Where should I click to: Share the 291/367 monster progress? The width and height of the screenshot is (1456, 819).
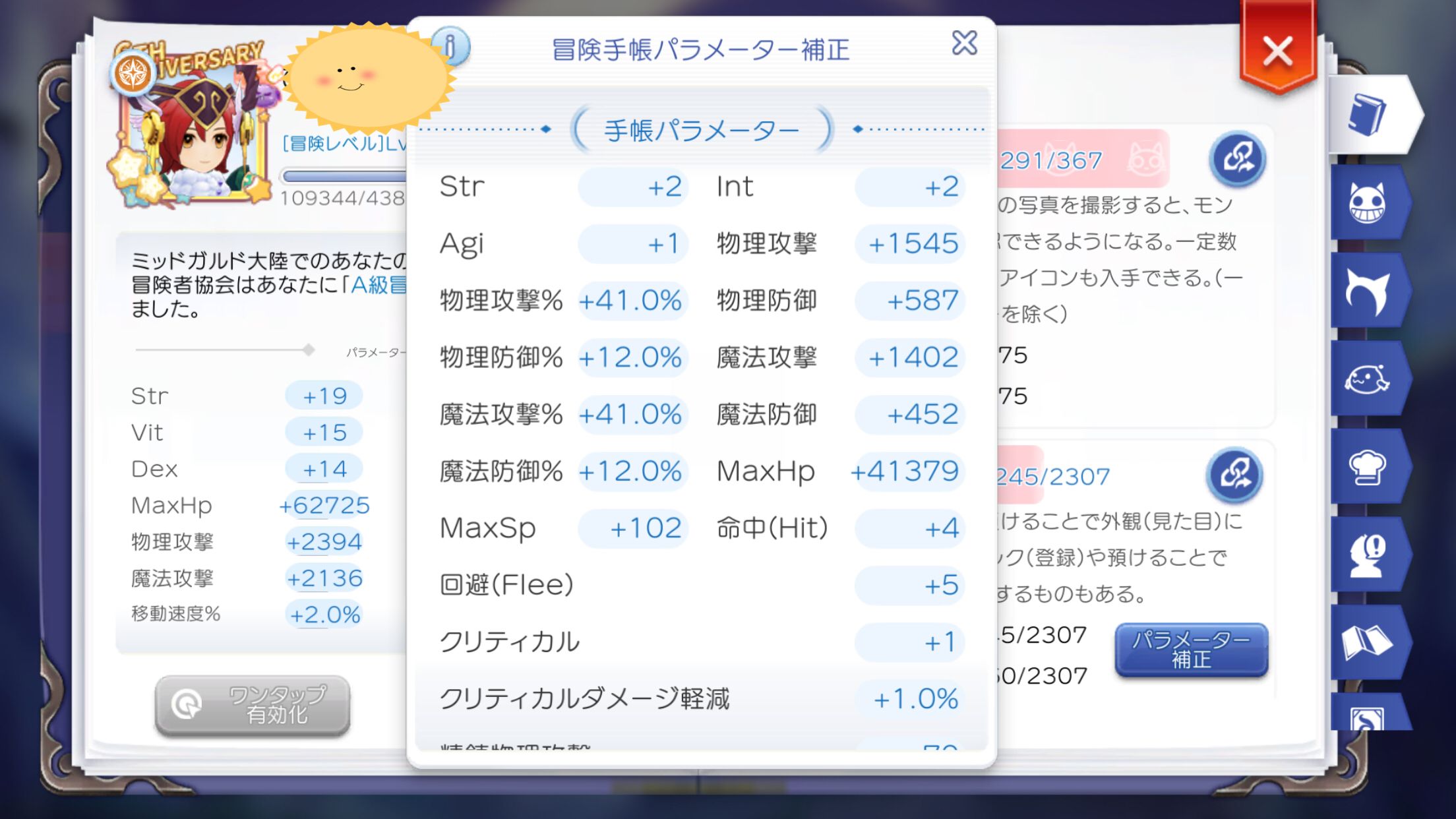point(1238,159)
